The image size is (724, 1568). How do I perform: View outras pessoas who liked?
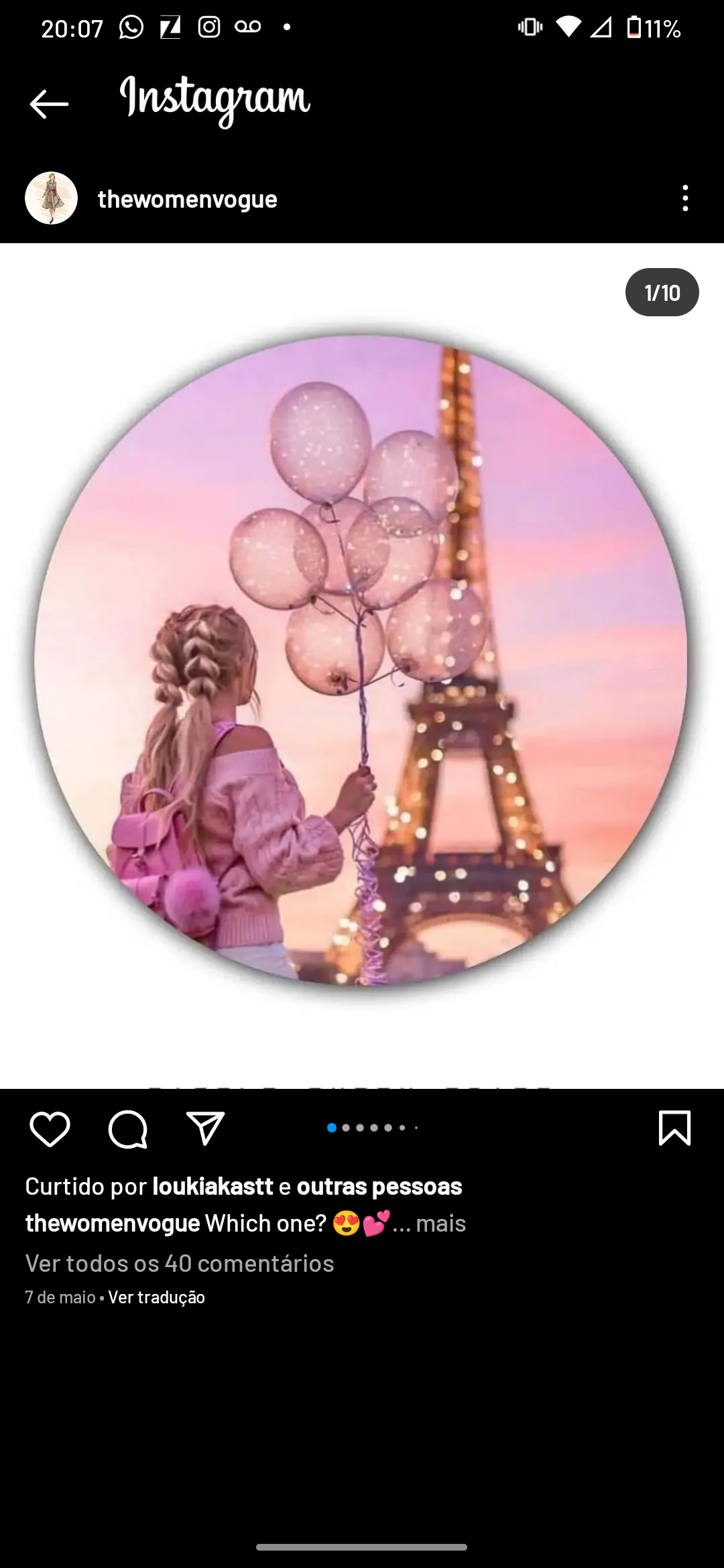[379, 1186]
